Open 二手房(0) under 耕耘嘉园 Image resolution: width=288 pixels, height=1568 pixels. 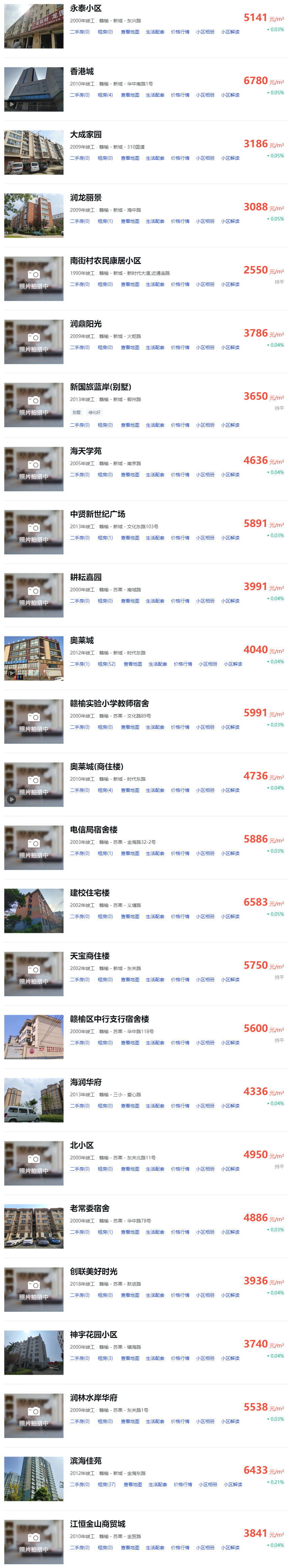[80, 601]
